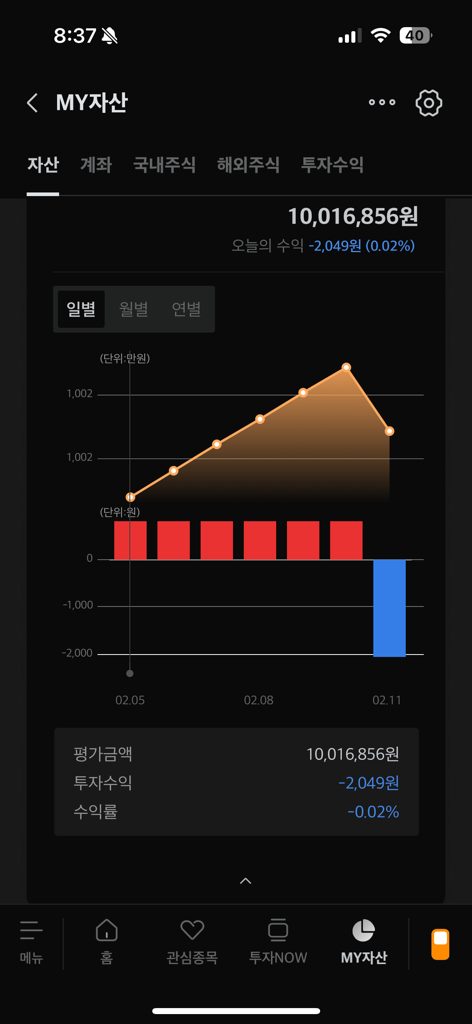Select the 연별 chart view
472x1024 pixels.
[186, 309]
